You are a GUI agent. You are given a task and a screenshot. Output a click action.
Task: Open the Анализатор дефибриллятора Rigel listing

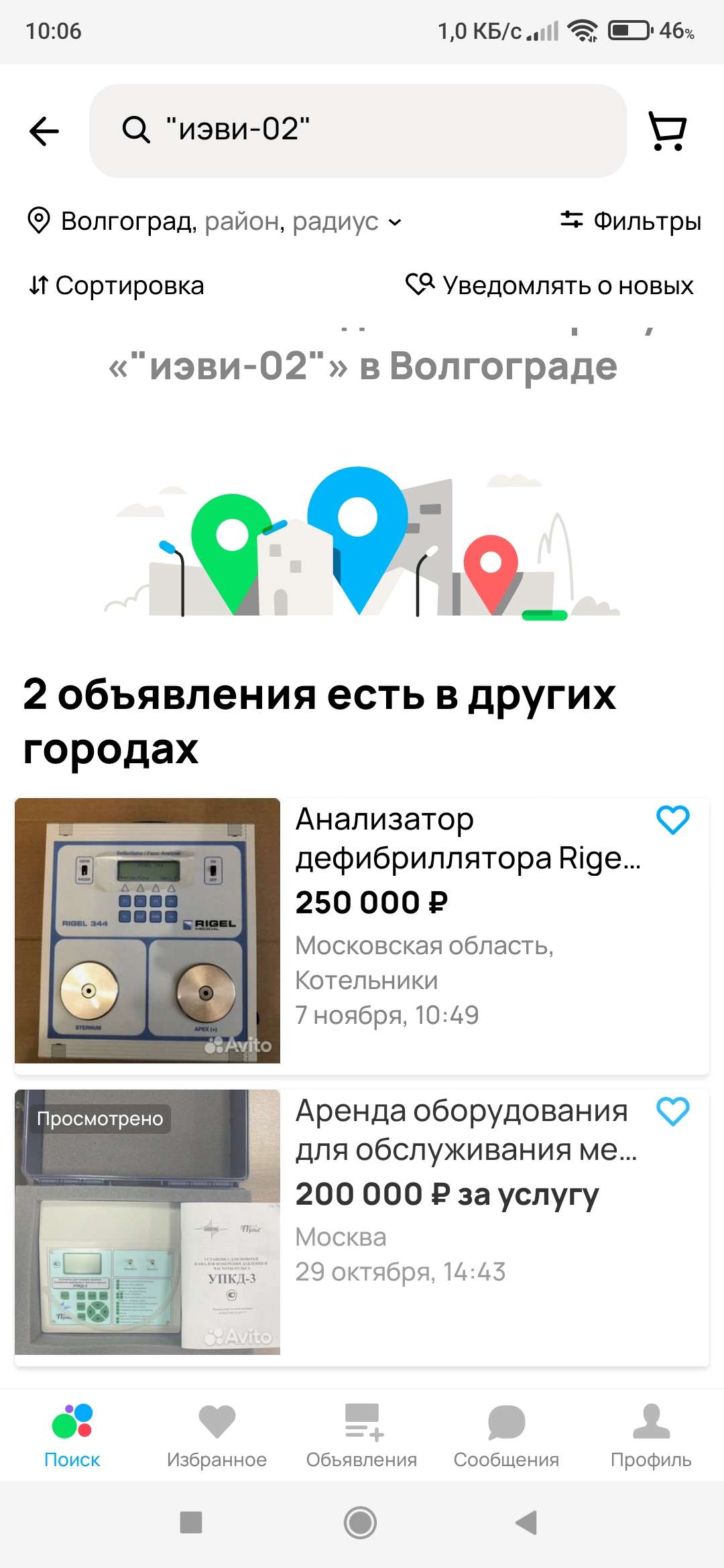[x=468, y=838]
